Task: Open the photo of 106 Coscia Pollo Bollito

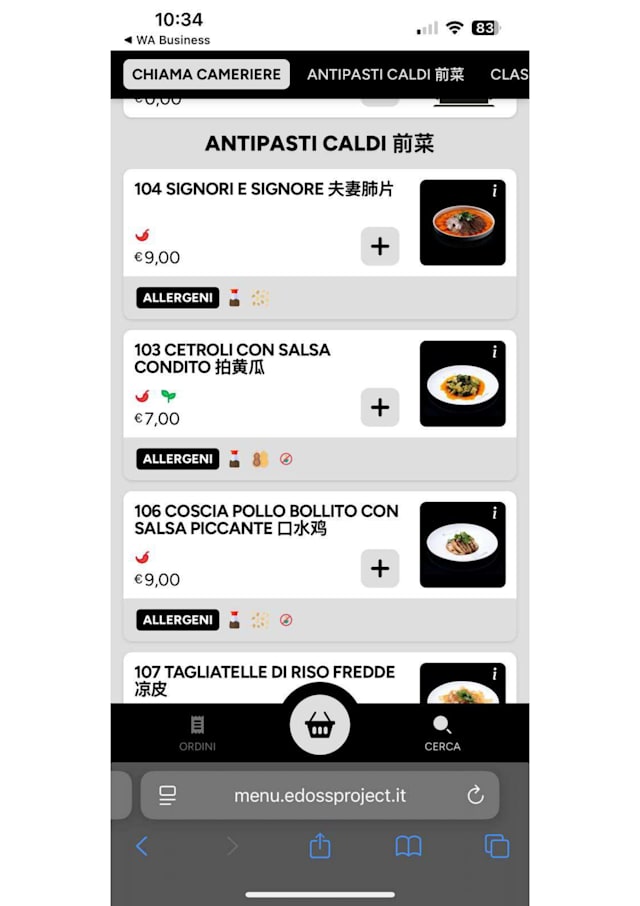Action: point(462,545)
